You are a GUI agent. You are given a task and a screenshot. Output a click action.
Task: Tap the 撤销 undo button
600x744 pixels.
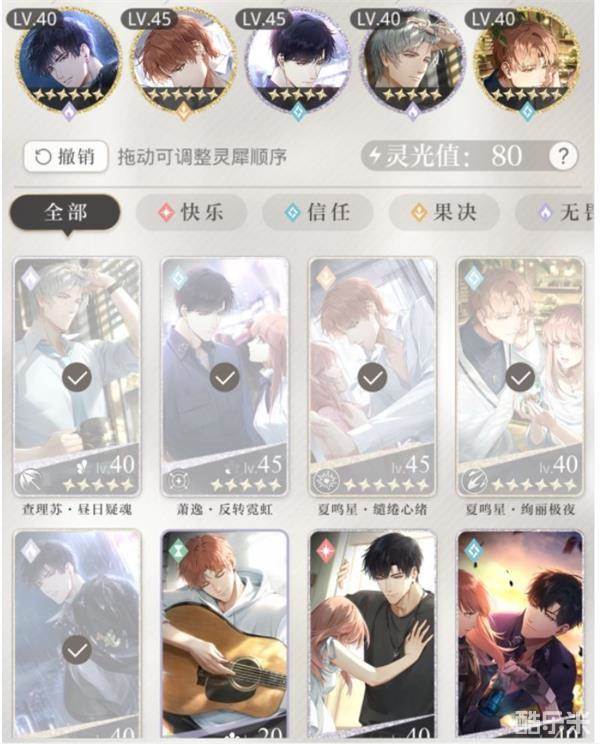66,157
